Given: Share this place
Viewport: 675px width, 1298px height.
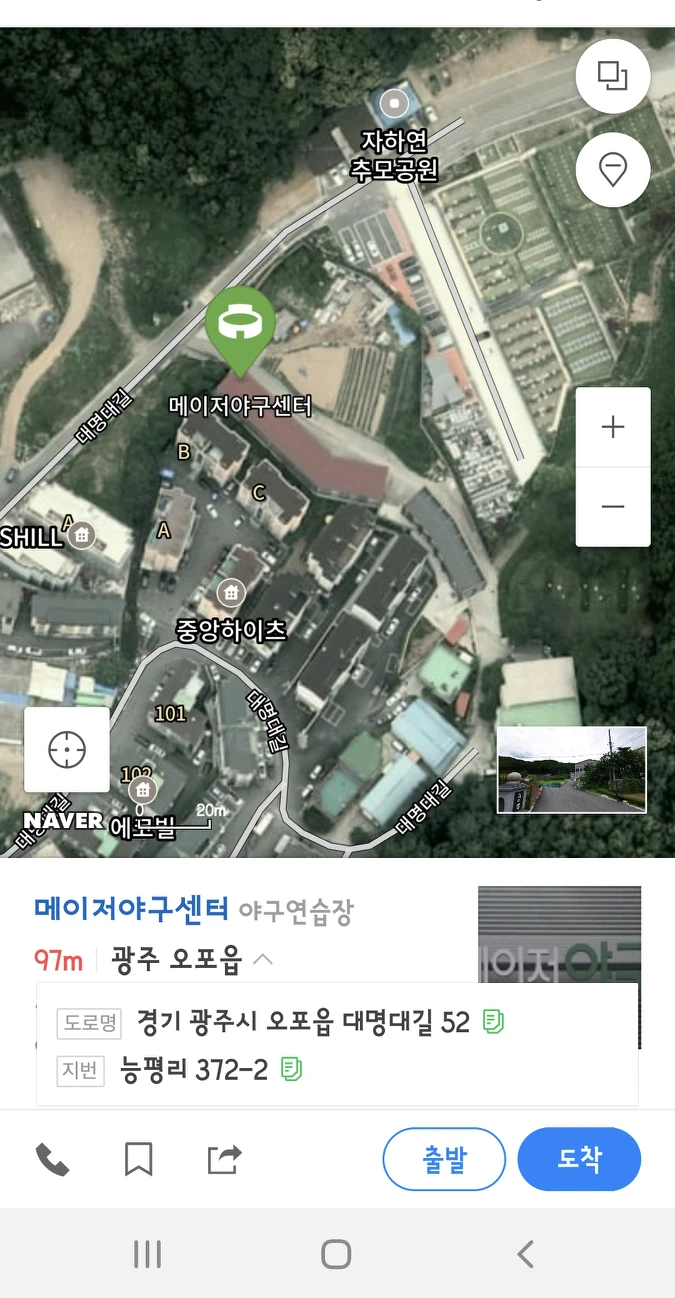Looking at the screenshot, I should (x=224, y=1159).
